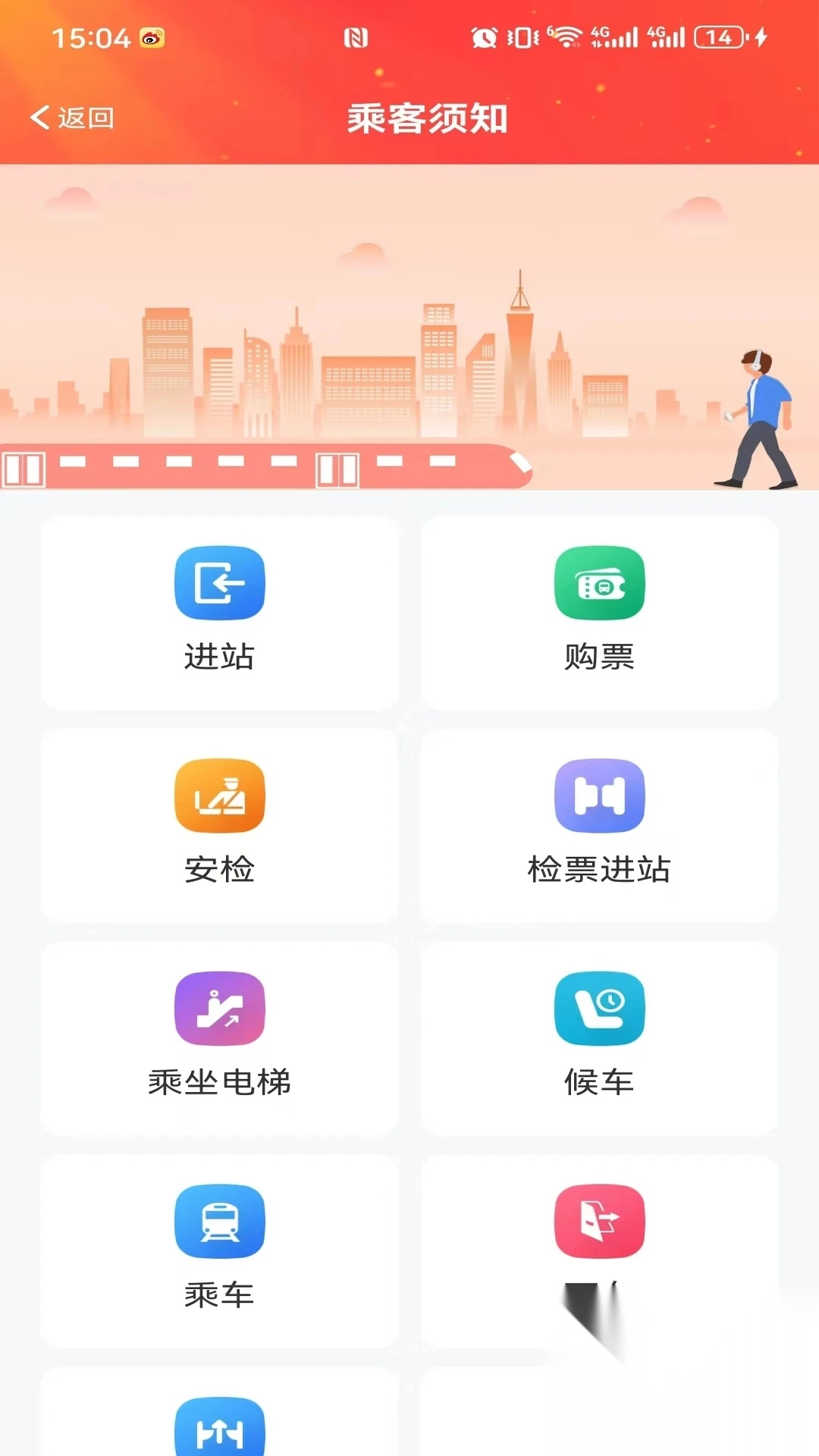819x1456 pixels.
Task: Open the orange 安检 security check icon
Action: pos(220,795)
